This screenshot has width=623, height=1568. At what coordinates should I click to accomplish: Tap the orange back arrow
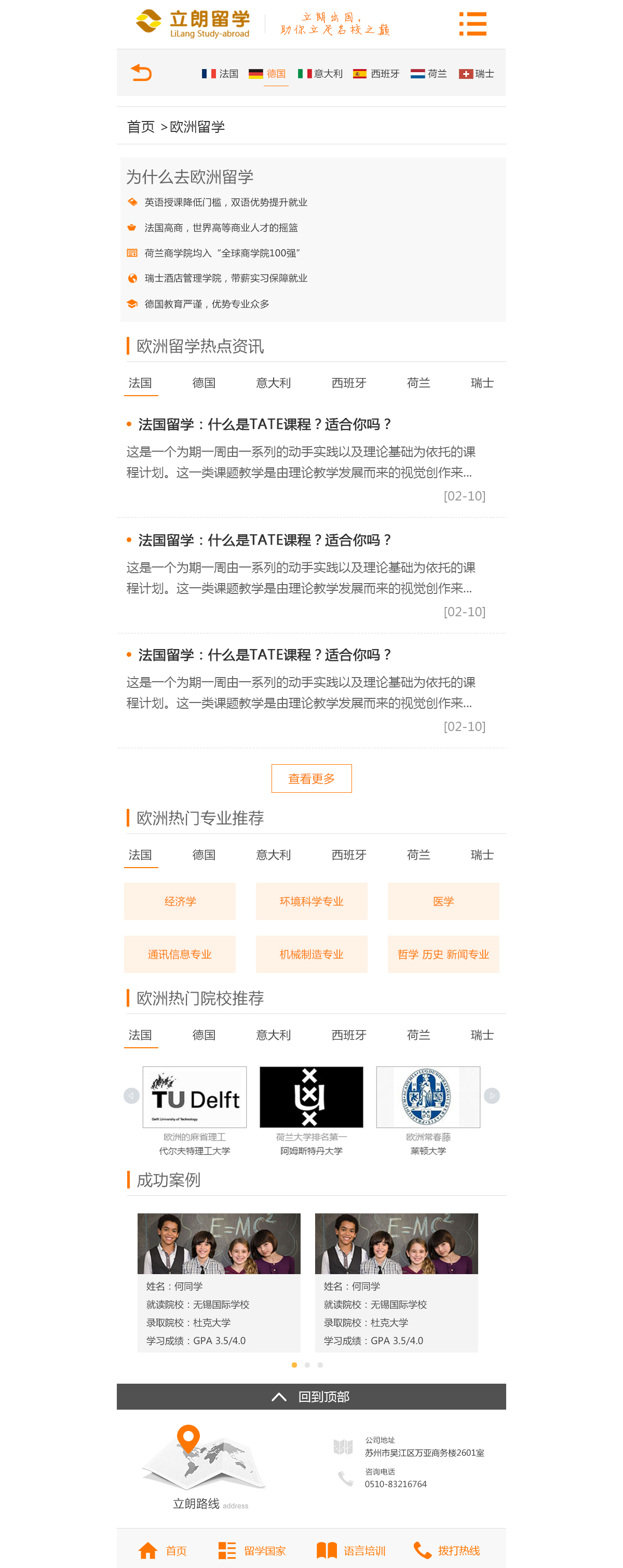[141, 73]
